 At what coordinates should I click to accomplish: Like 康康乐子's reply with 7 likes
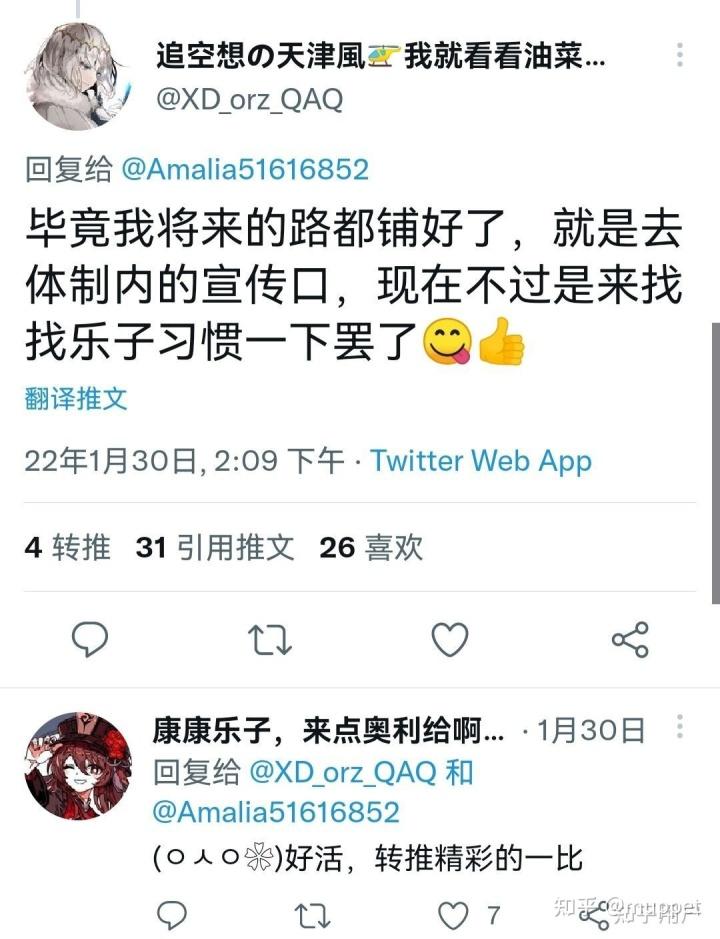coord(455,914)
